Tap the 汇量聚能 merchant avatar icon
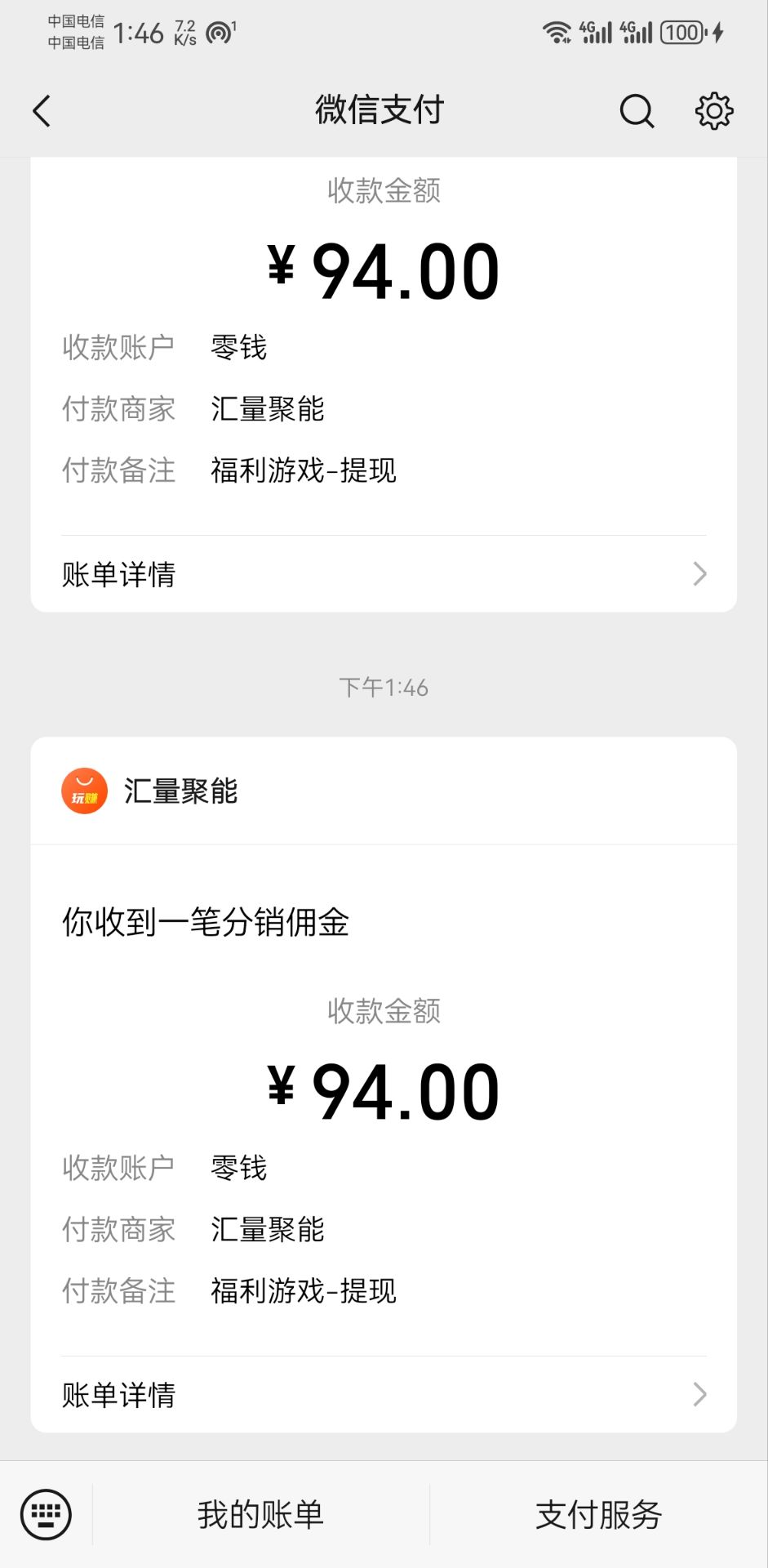 click(84, 789)
